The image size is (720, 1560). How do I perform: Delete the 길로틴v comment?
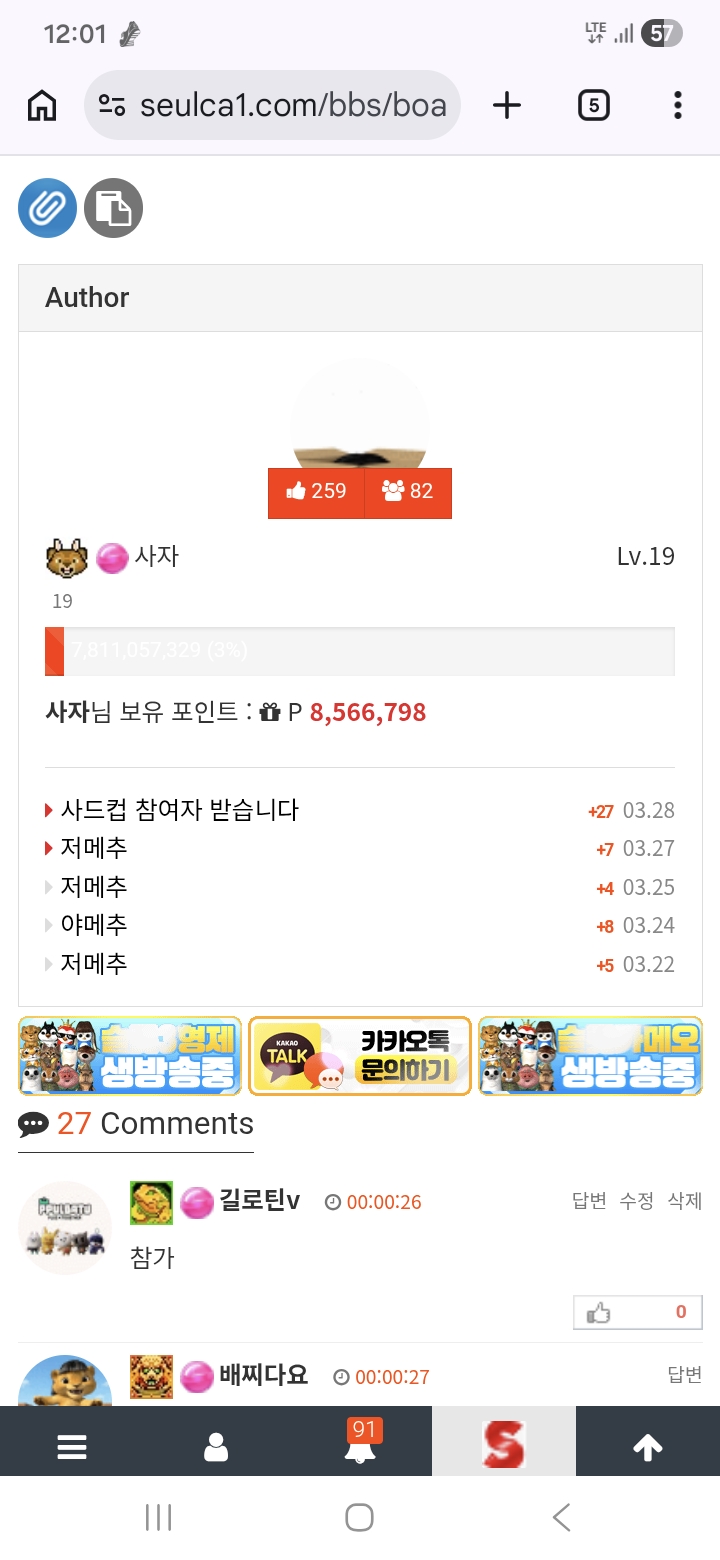(x=685, y=1201)
